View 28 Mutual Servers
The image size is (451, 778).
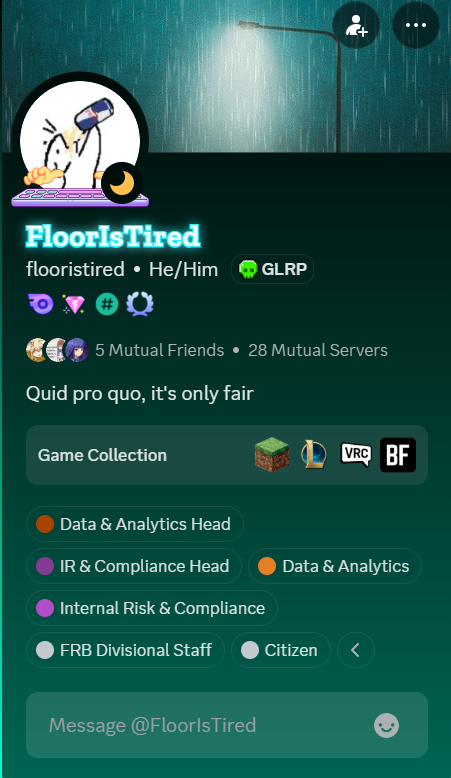pyautogui.click(x=318, y=350)
